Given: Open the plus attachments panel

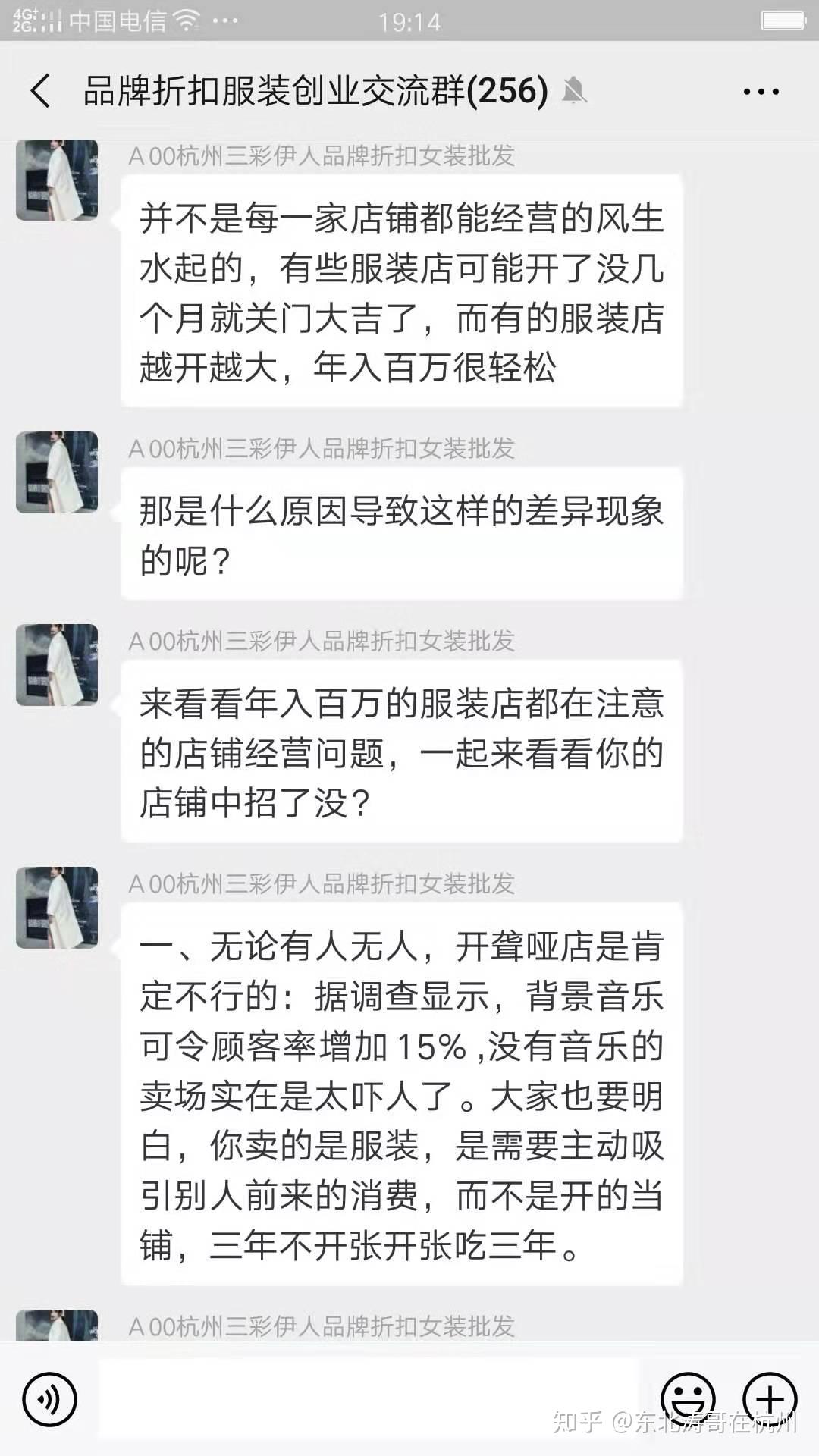Looking at the screenshot, I should coord(770,1398).
